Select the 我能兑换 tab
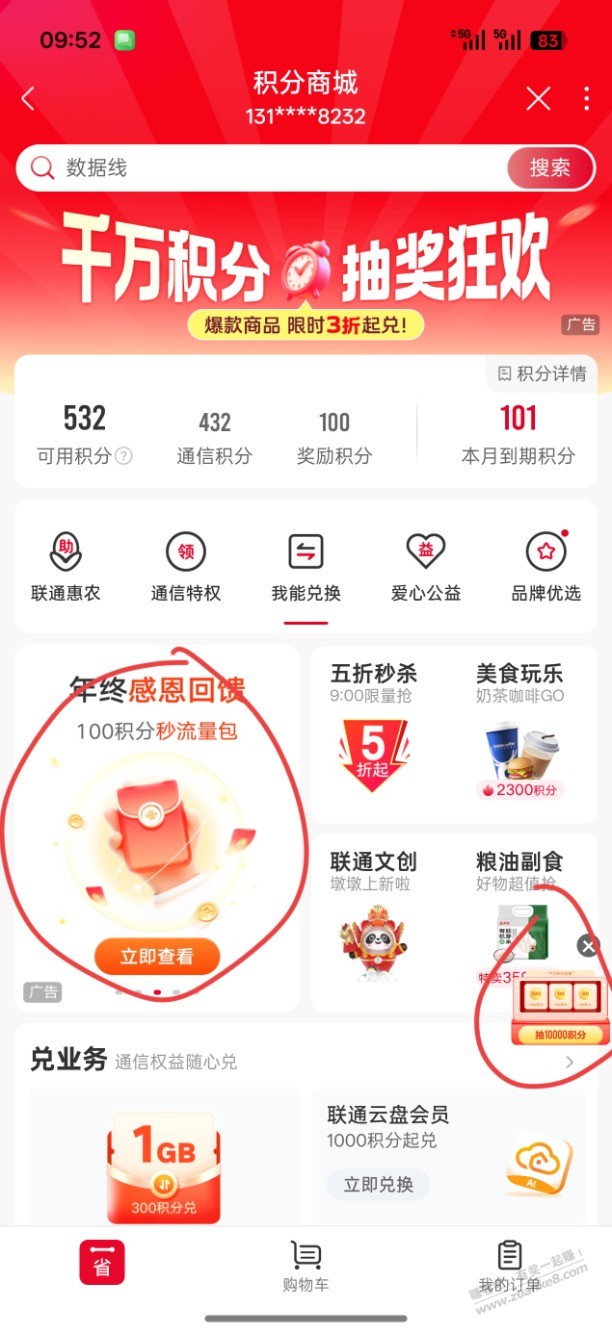This screenshot has height=1334, width=612. click(x=306, y=567)
